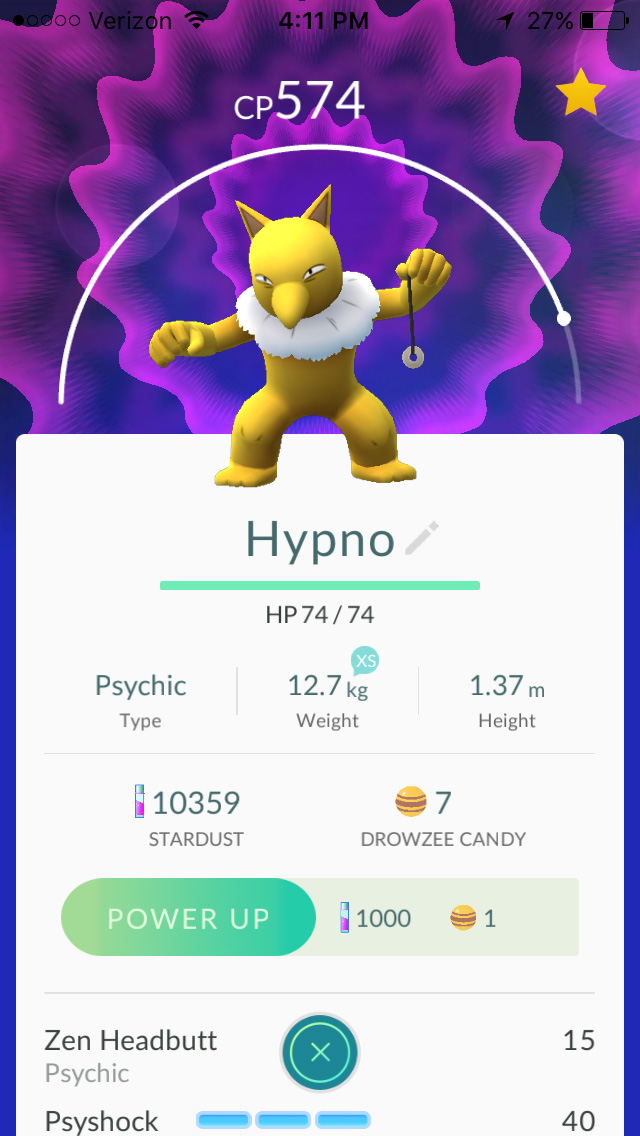Edit Hypno's nickname with pencil icon
The height and width of the screenshot is (1136, 640).
coord(422,539)
